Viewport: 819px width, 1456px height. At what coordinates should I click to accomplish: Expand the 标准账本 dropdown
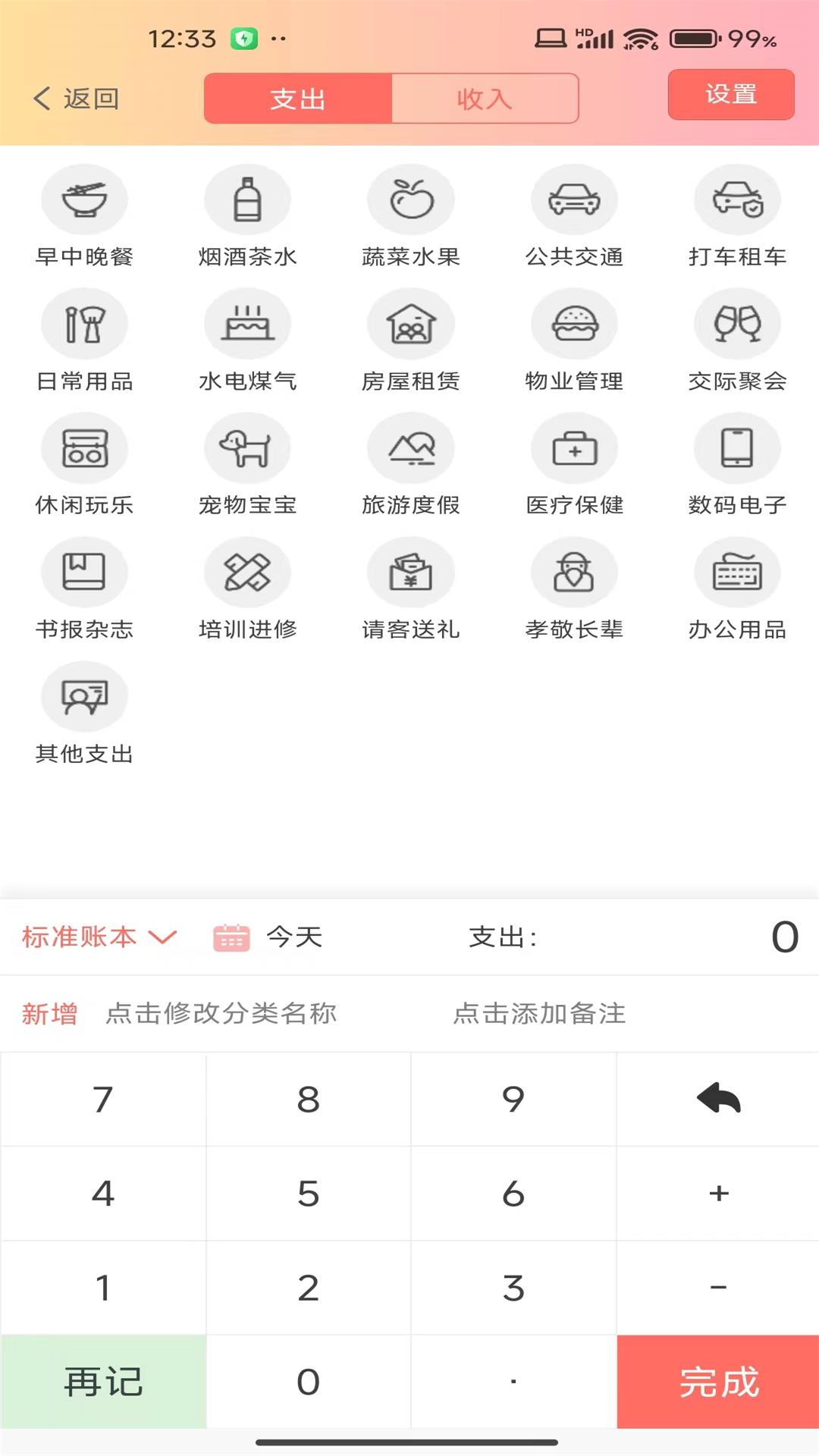pos(99,937)
